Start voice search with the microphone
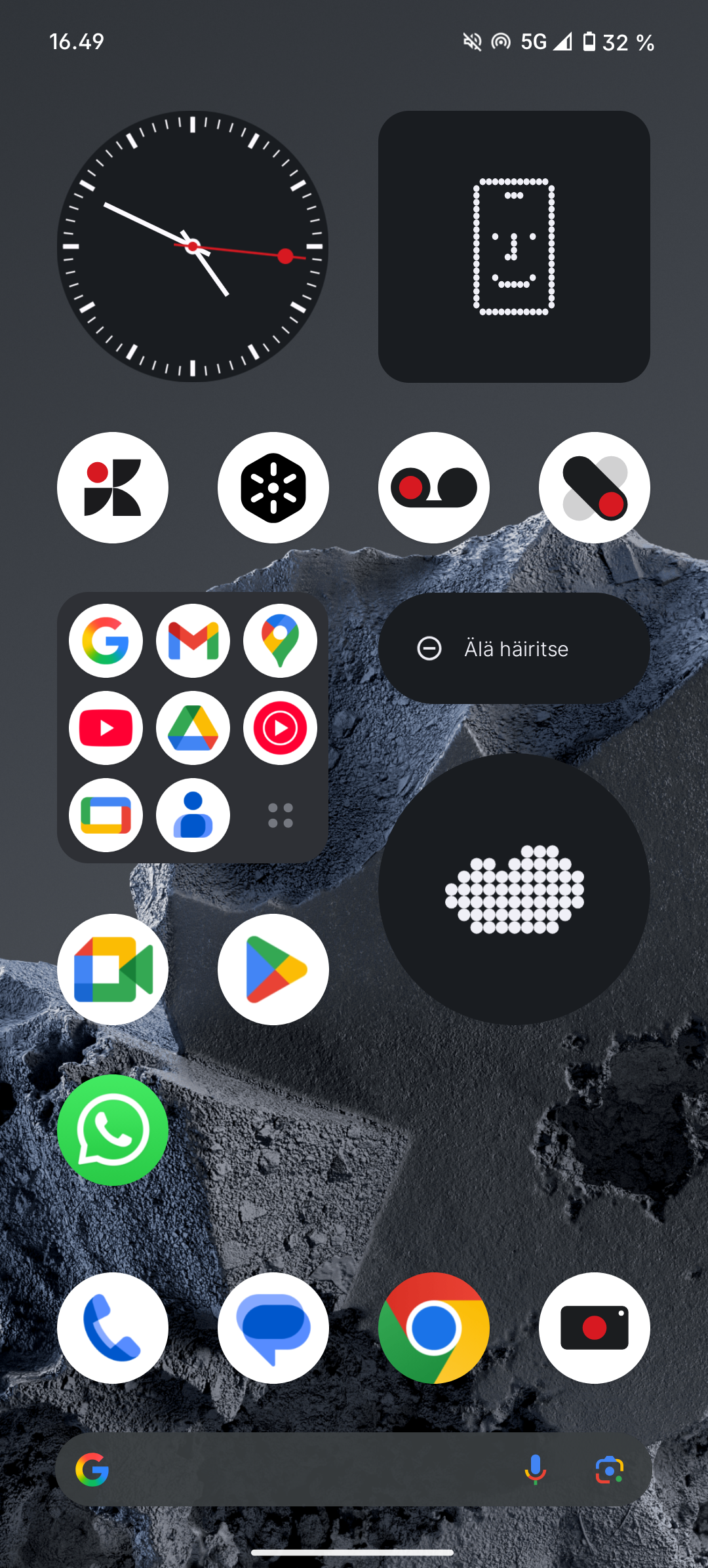This screenshot has width=708, height=1568. pos(536,1469)
